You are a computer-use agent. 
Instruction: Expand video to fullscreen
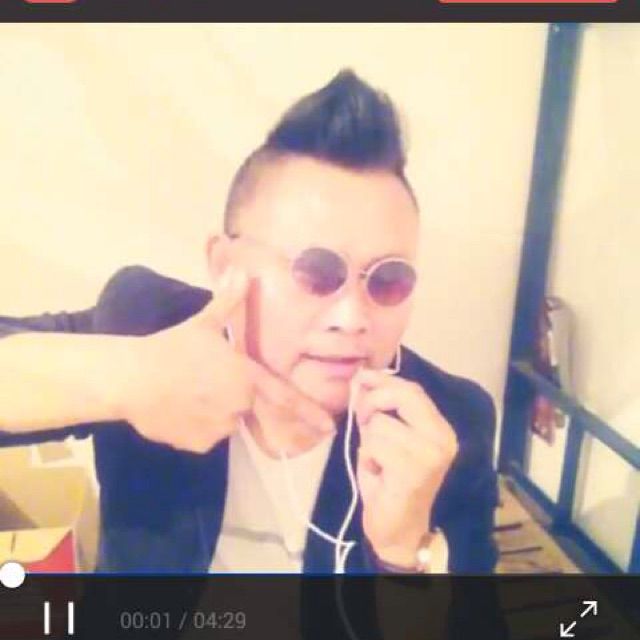[578, 618]
